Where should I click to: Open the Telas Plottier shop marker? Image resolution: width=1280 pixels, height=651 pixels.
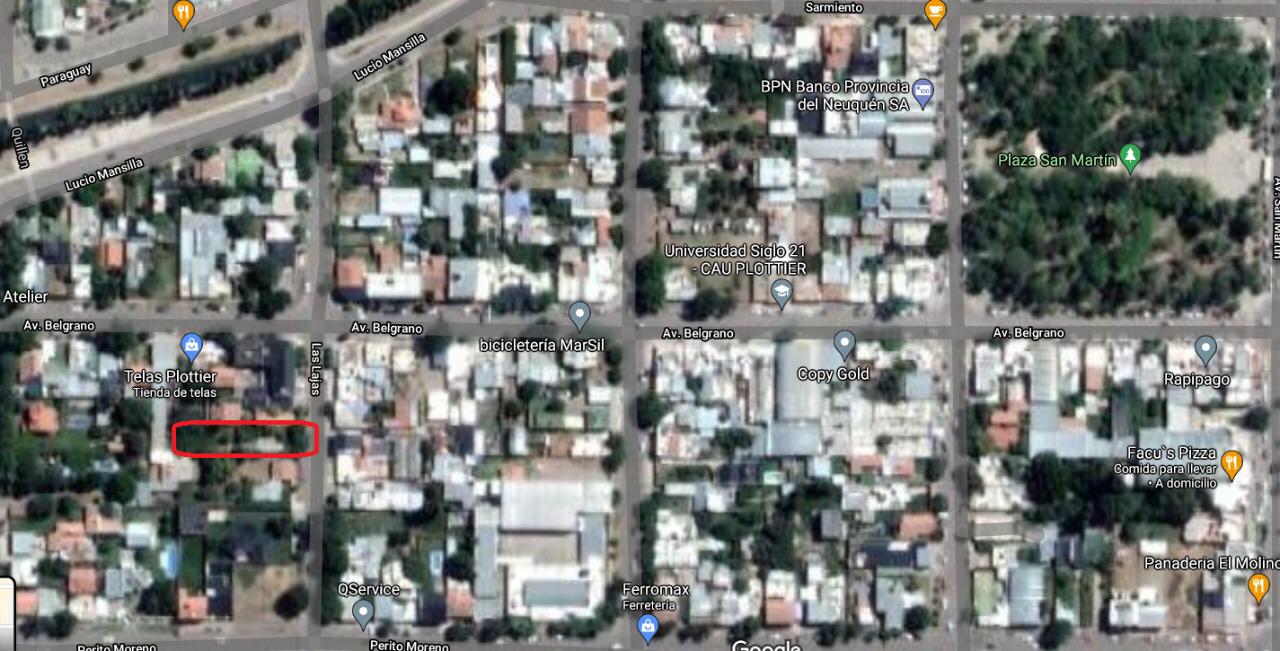tap(191, 347)
